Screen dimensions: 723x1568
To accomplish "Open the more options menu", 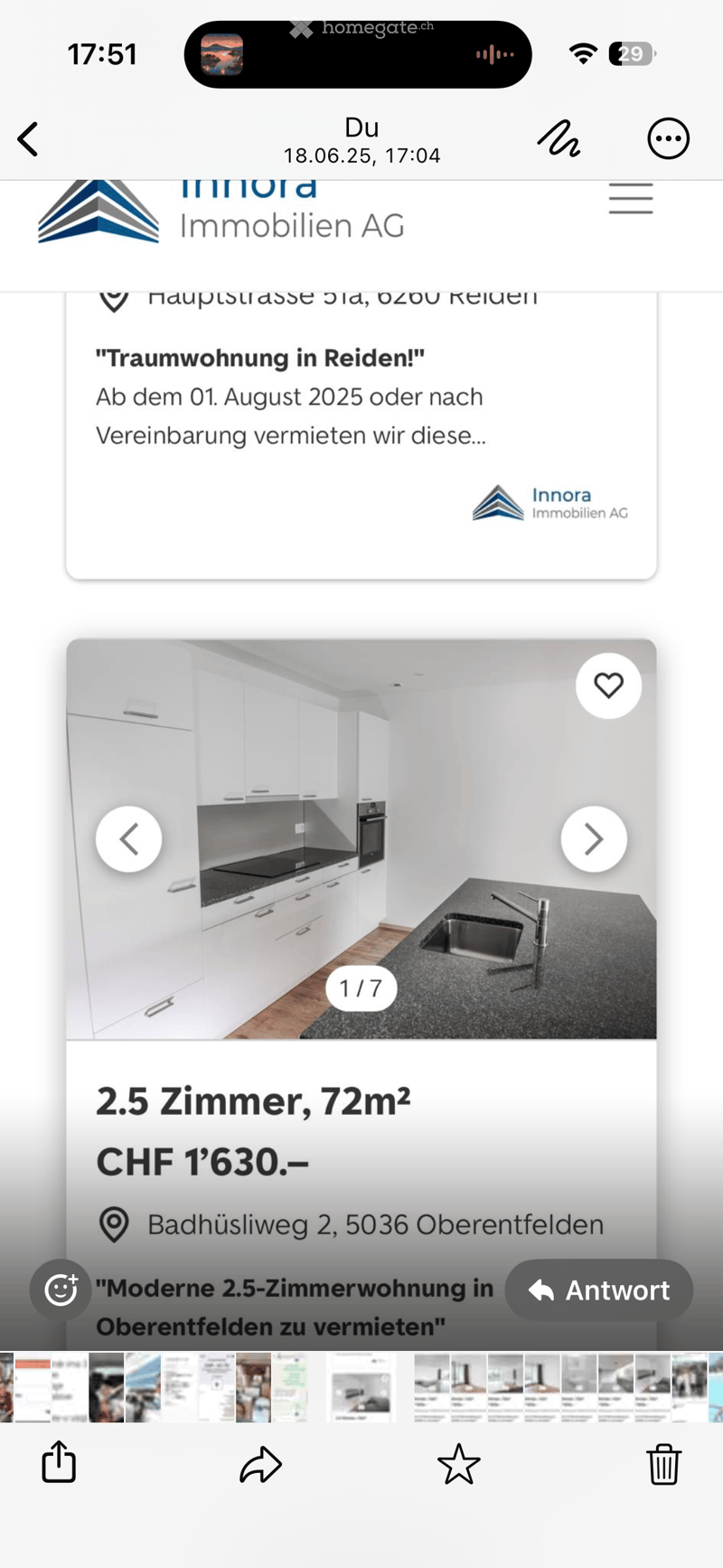I will [x=669, y=138].
